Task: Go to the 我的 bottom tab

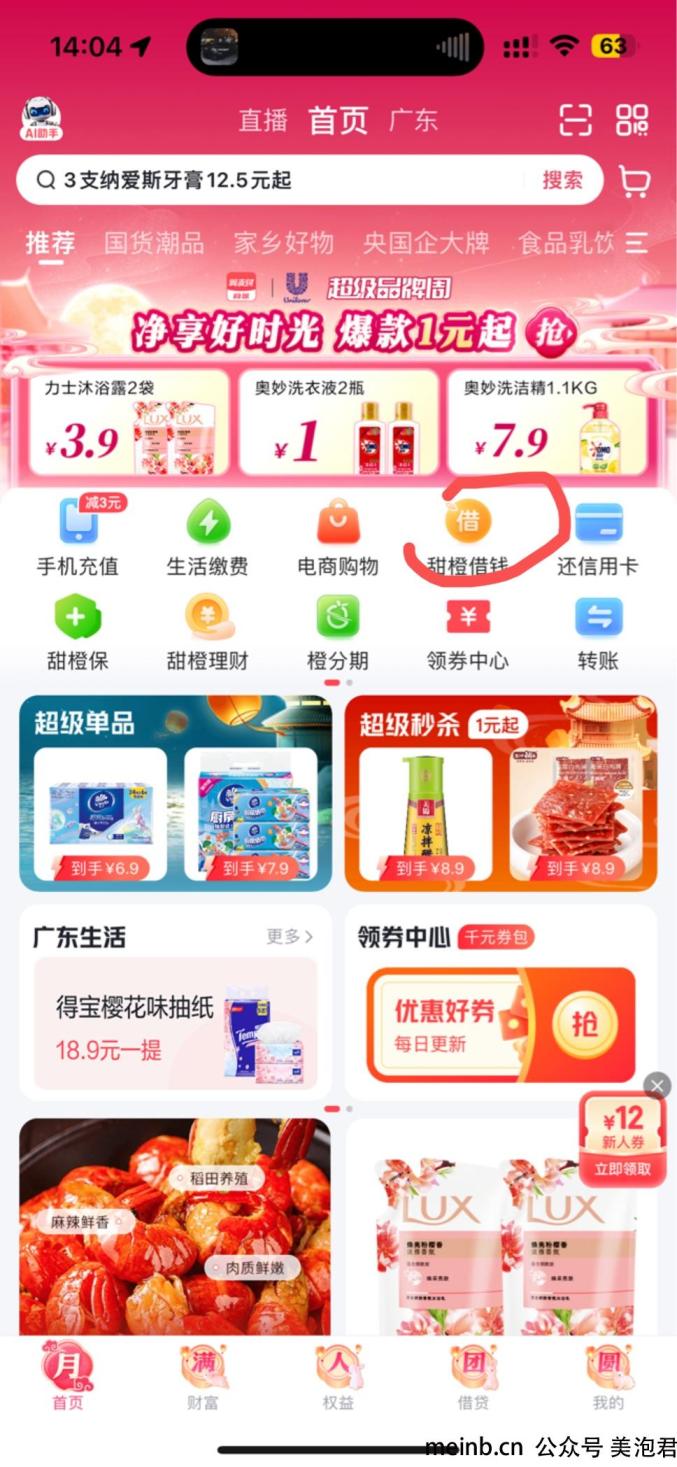Action: 607,1378
